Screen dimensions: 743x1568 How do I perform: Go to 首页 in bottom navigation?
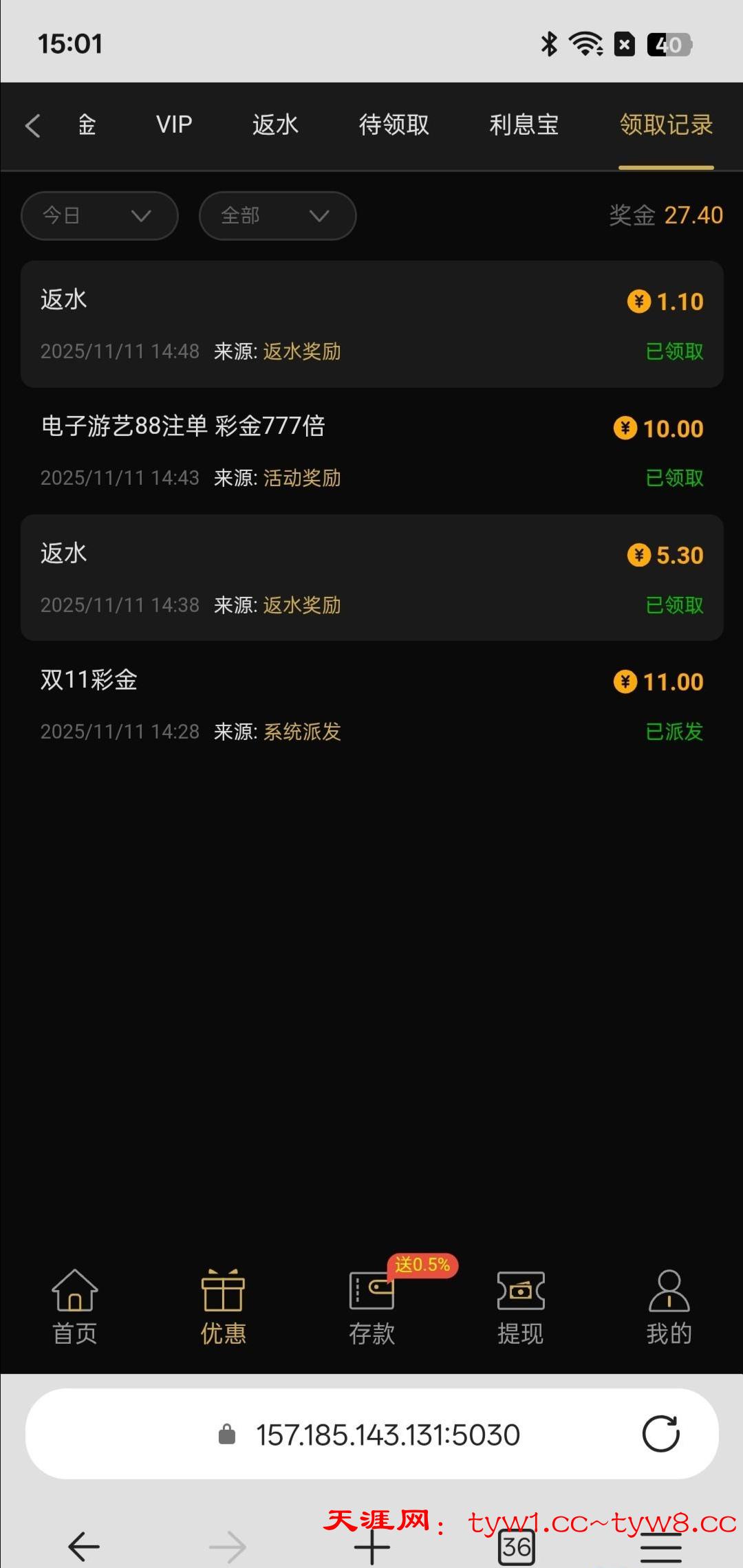tap(75, 1307)
